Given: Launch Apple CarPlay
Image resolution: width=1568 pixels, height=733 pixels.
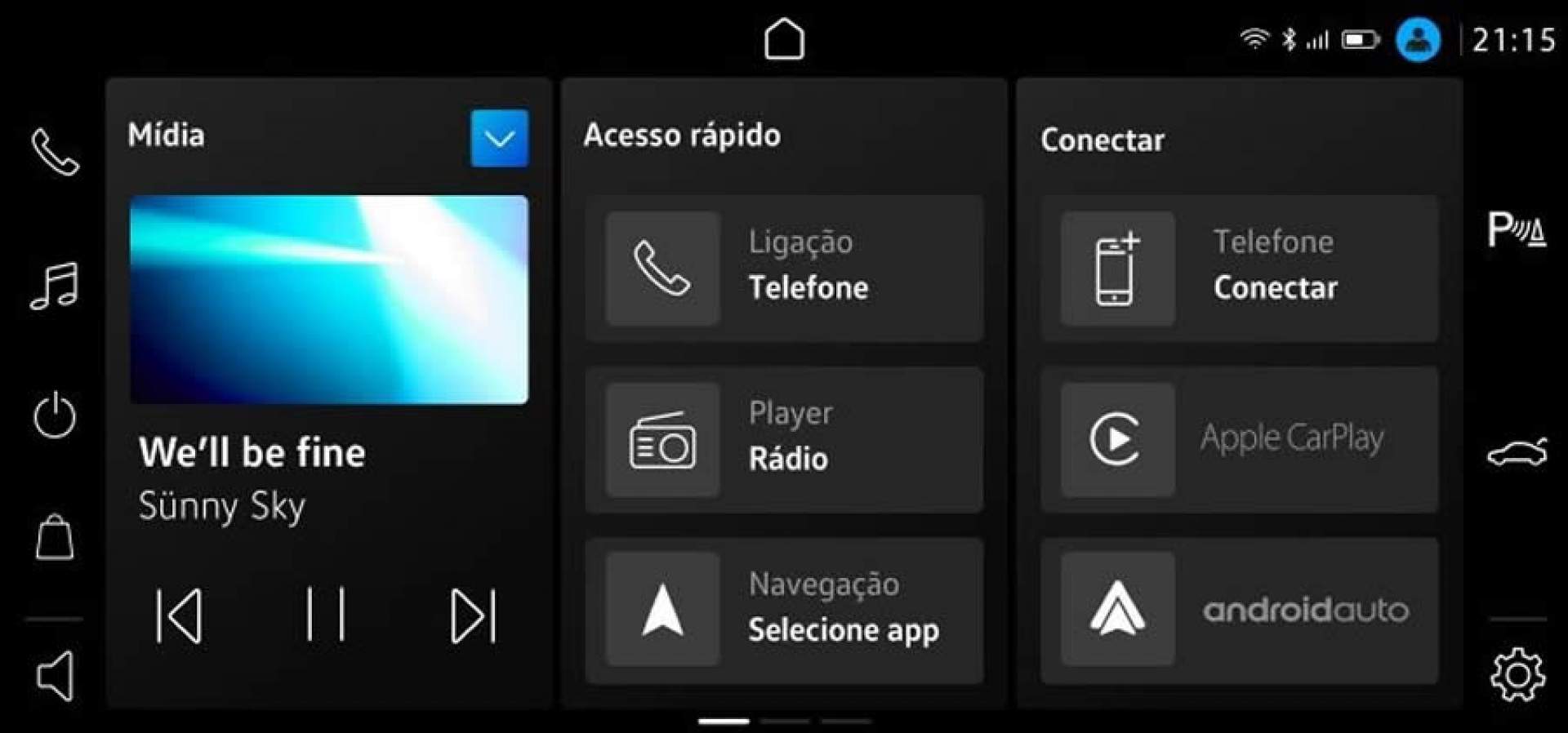Looking at the screenshot, I should [x=1239, y=439].
